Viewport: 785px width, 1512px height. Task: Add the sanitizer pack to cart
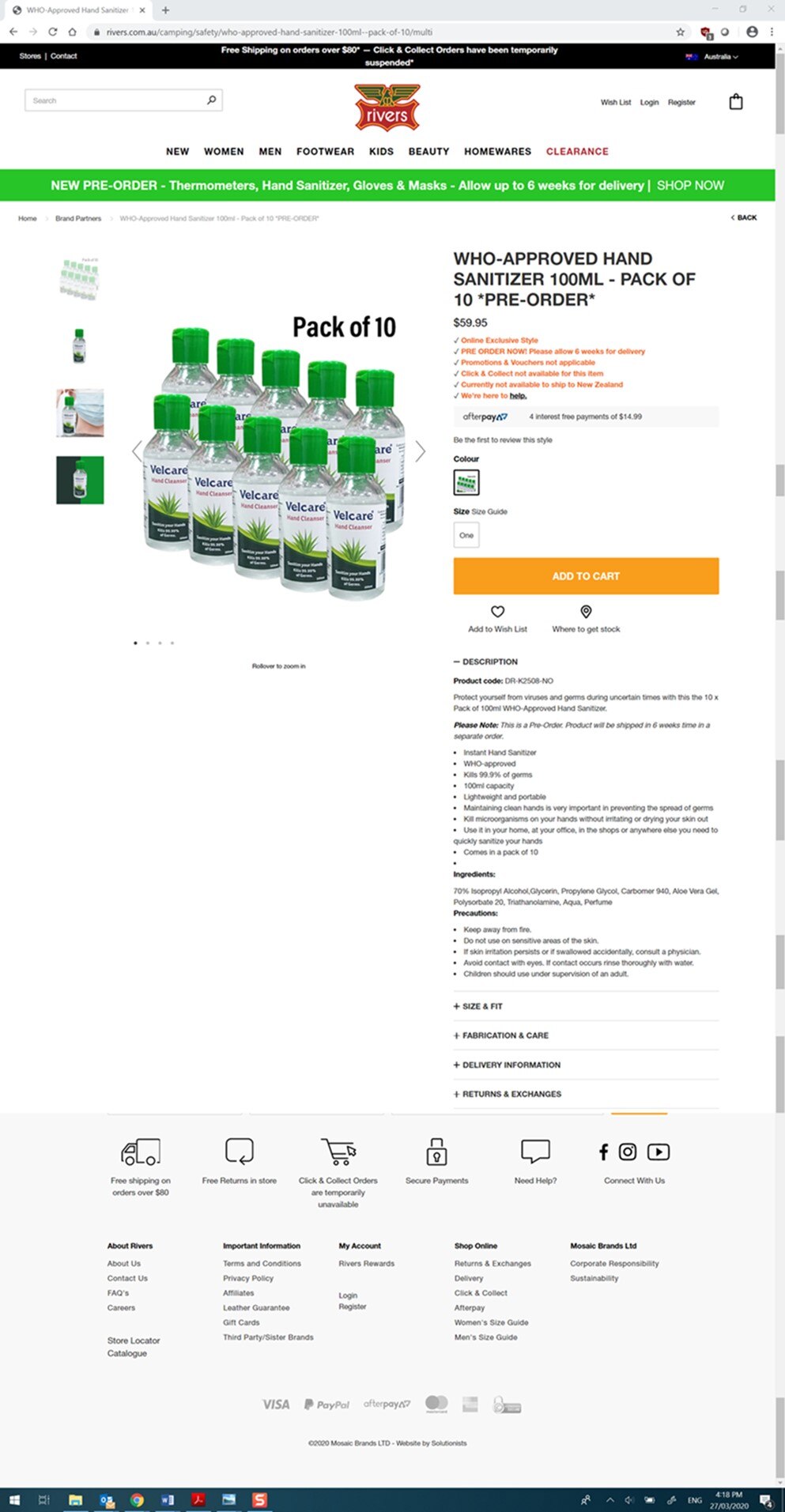(586, 576)
